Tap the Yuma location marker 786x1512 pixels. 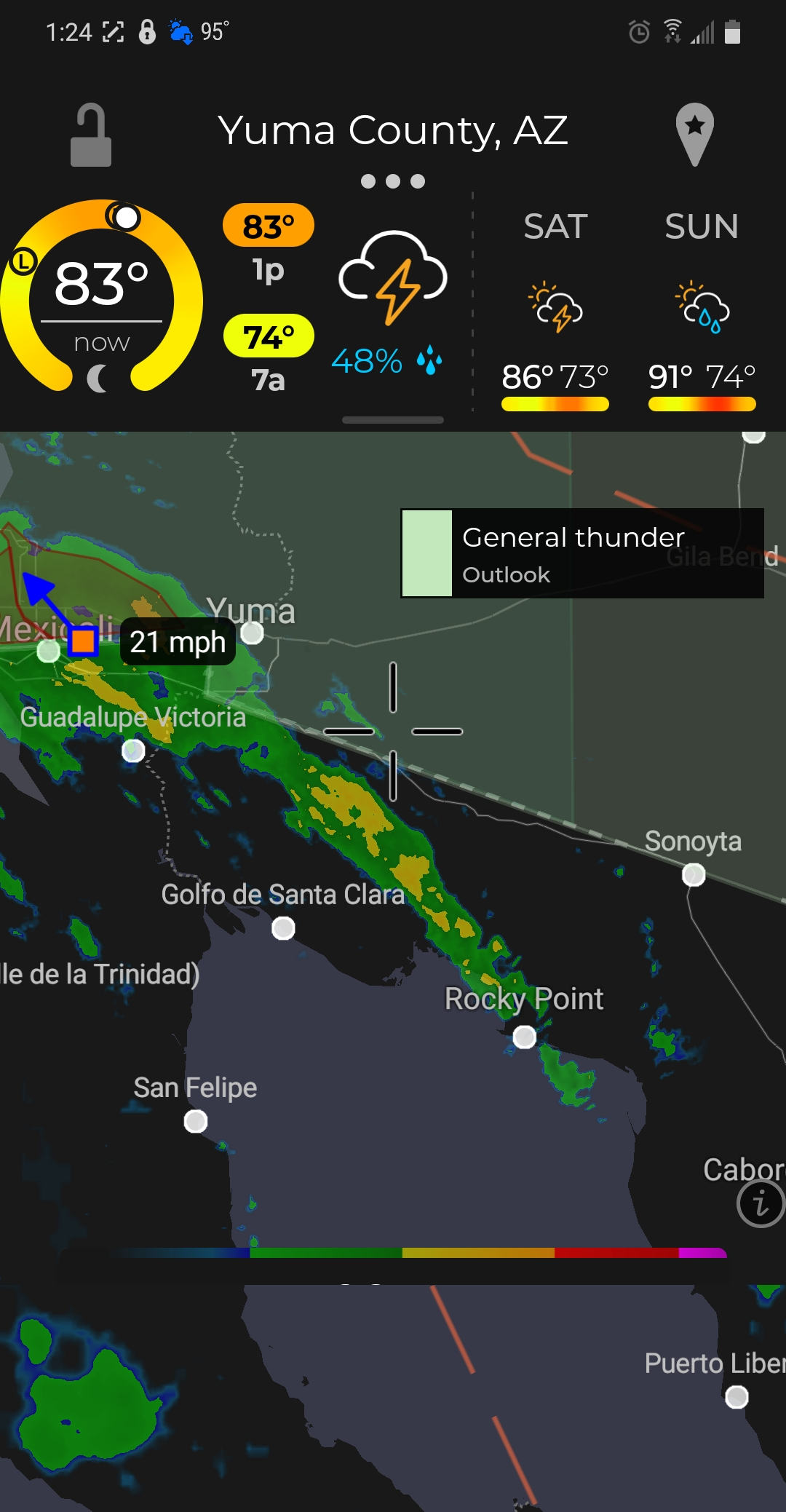(252, 633)
